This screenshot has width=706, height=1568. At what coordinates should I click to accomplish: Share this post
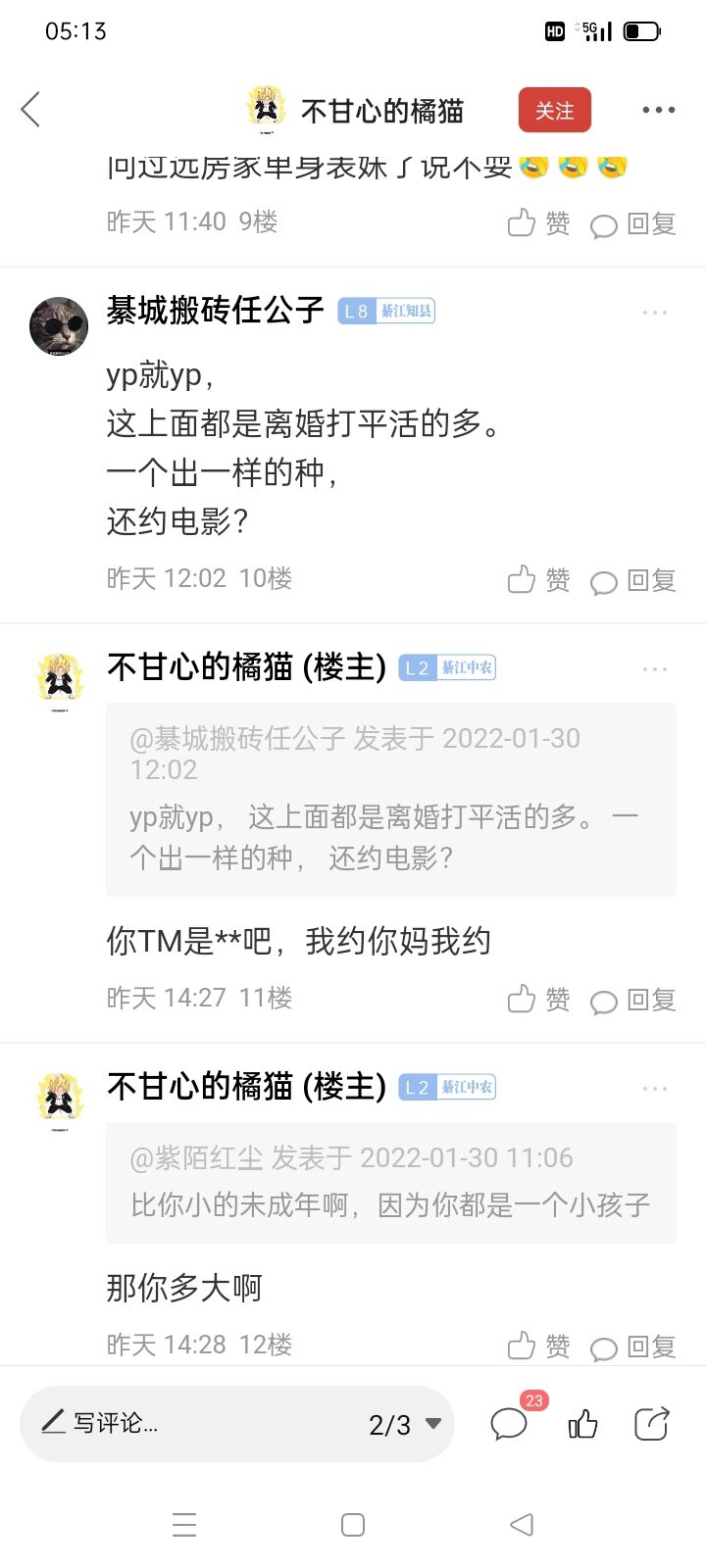[x=652, y=1423]
